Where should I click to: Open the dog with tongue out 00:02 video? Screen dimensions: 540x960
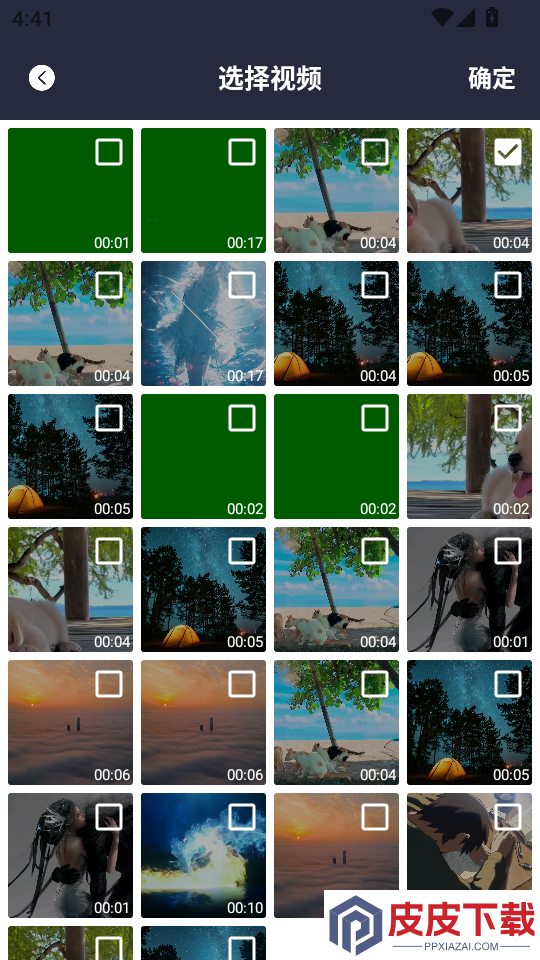[469, 456]
